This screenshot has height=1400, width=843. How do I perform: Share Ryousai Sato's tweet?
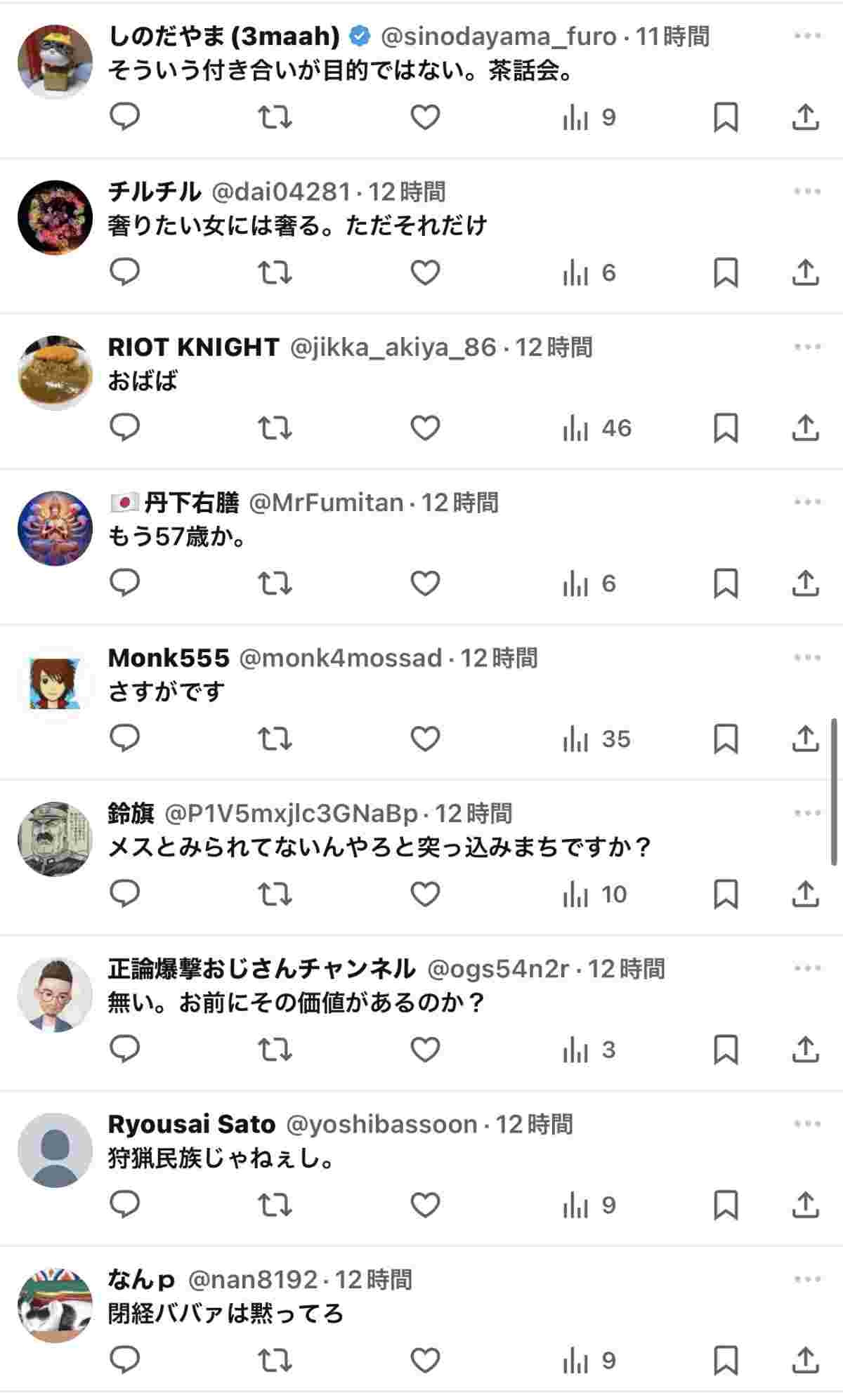click(x=805, y=1205)
